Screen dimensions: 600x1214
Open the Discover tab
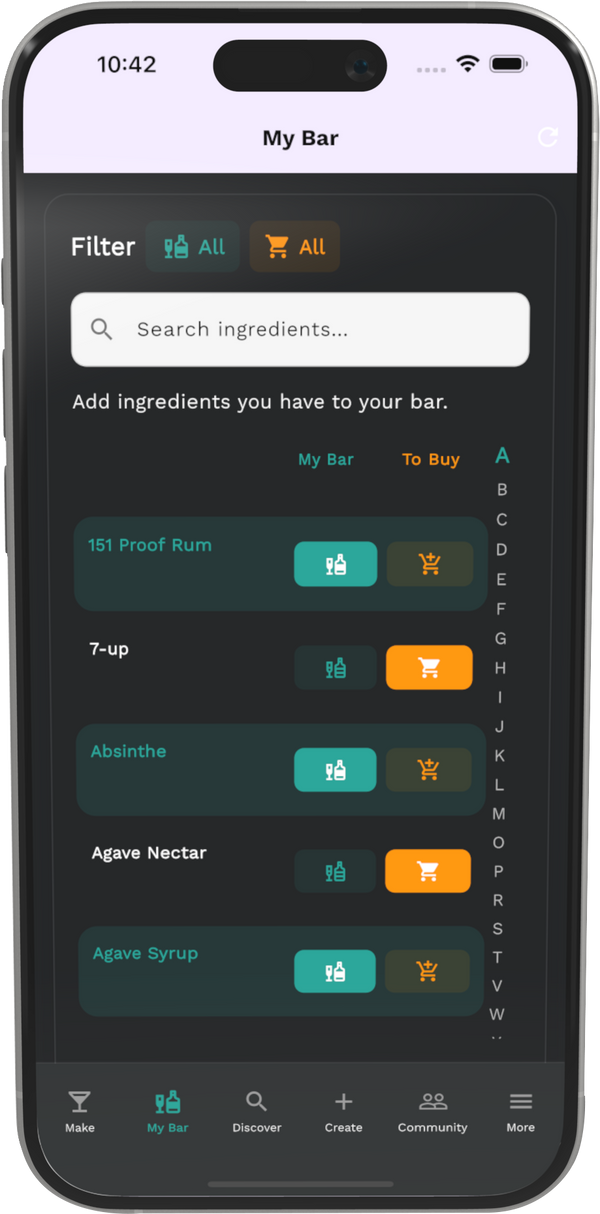[x=257, y=1111]
